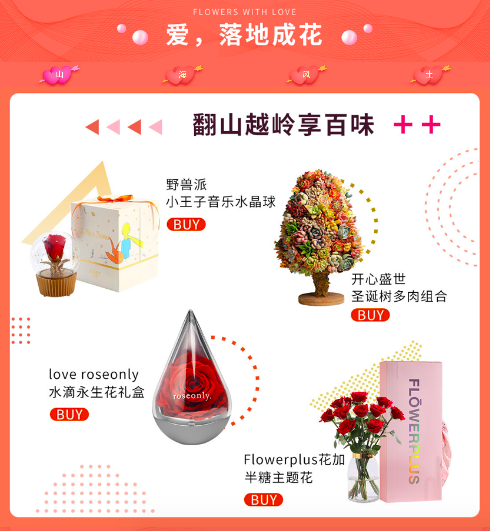This screenshot has width=490, height=531.
Task: Open the Flowerplus red roses product image
Action: 383,432
